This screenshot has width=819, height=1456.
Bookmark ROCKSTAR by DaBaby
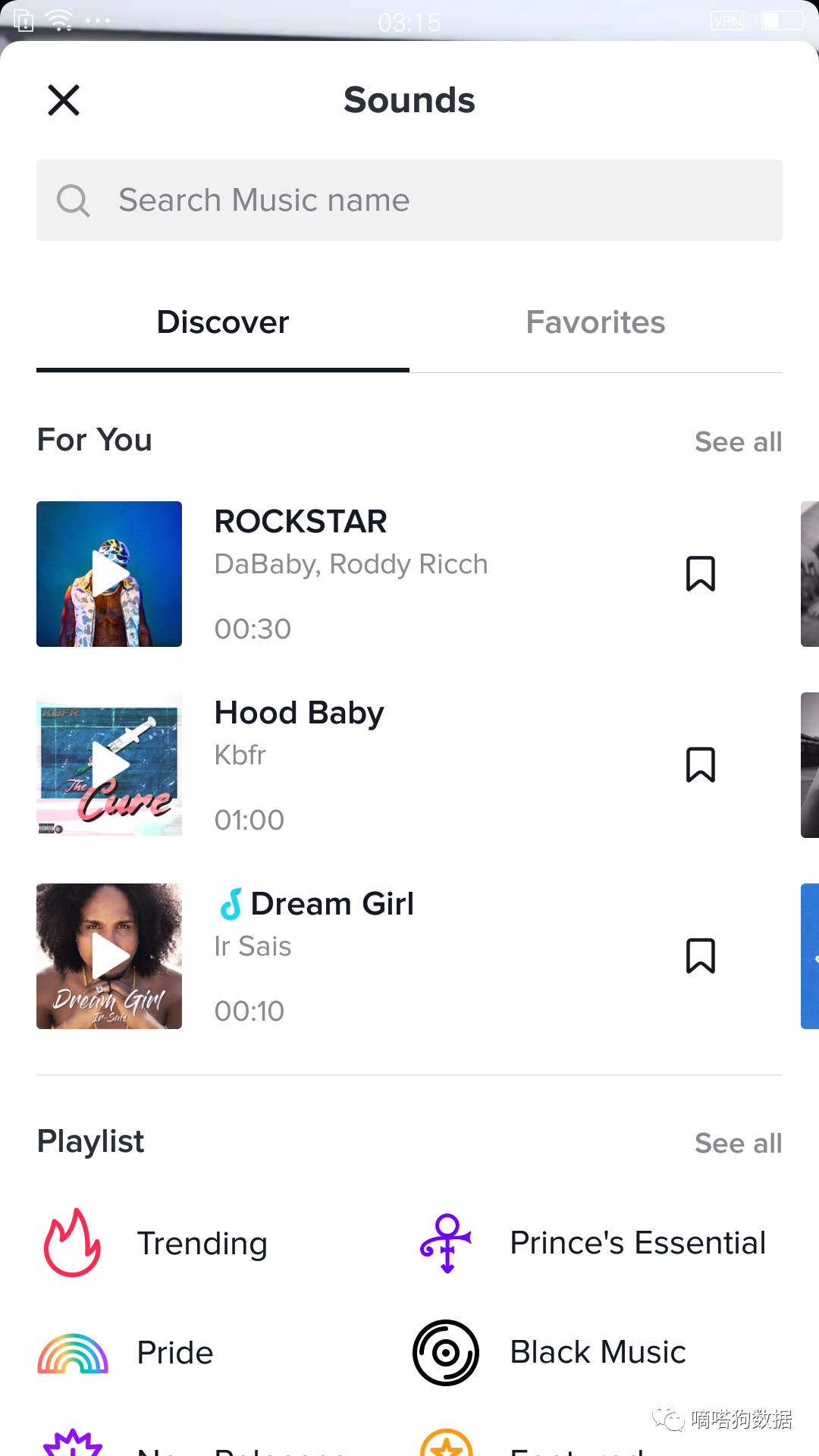click(700, 574)
